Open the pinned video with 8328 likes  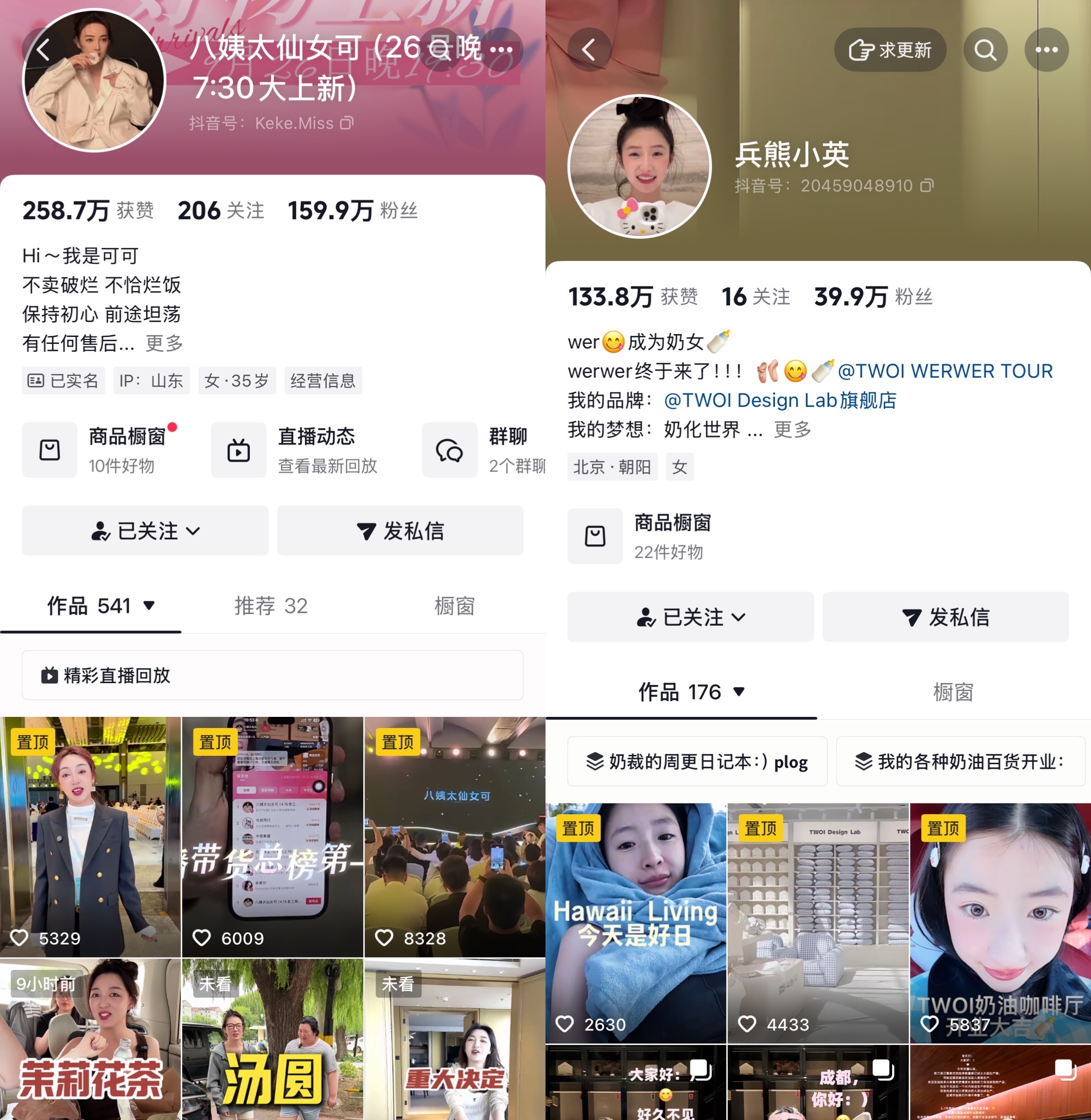455,837
